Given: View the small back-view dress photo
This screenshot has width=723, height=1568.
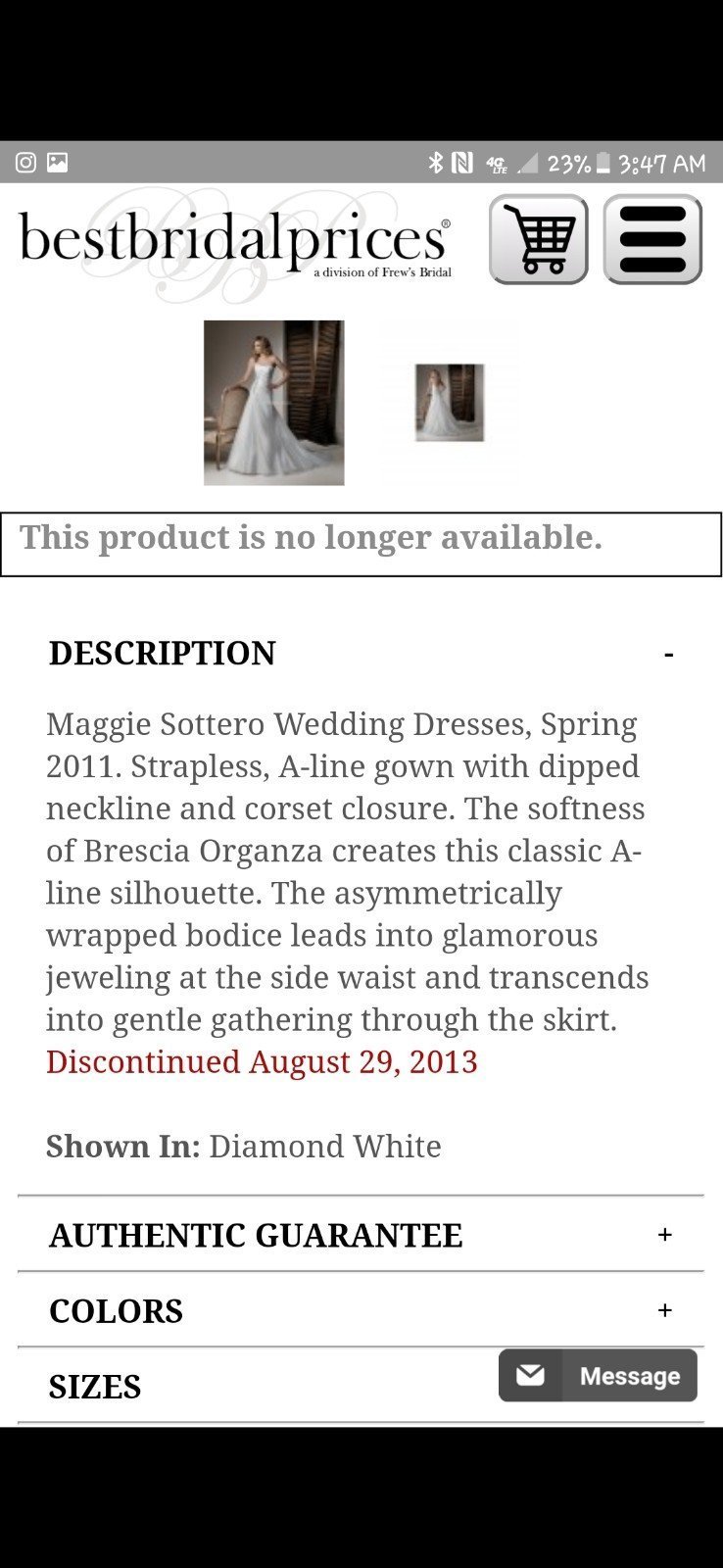Looking at the screenshot, I should (450, 403).
